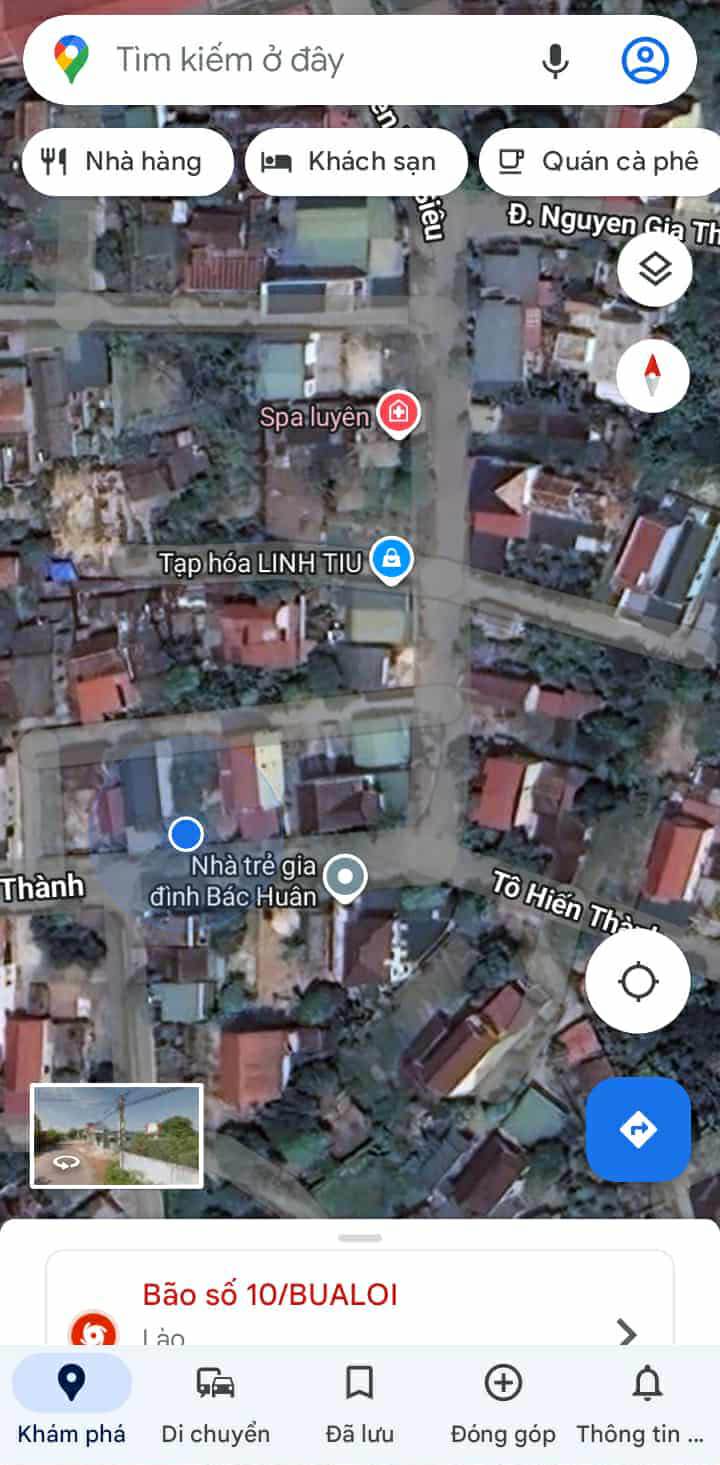This screenshot has width=720, height=1465.
Task: Filter map by 'Khách sạn'
Action: [x=357, y=162]
